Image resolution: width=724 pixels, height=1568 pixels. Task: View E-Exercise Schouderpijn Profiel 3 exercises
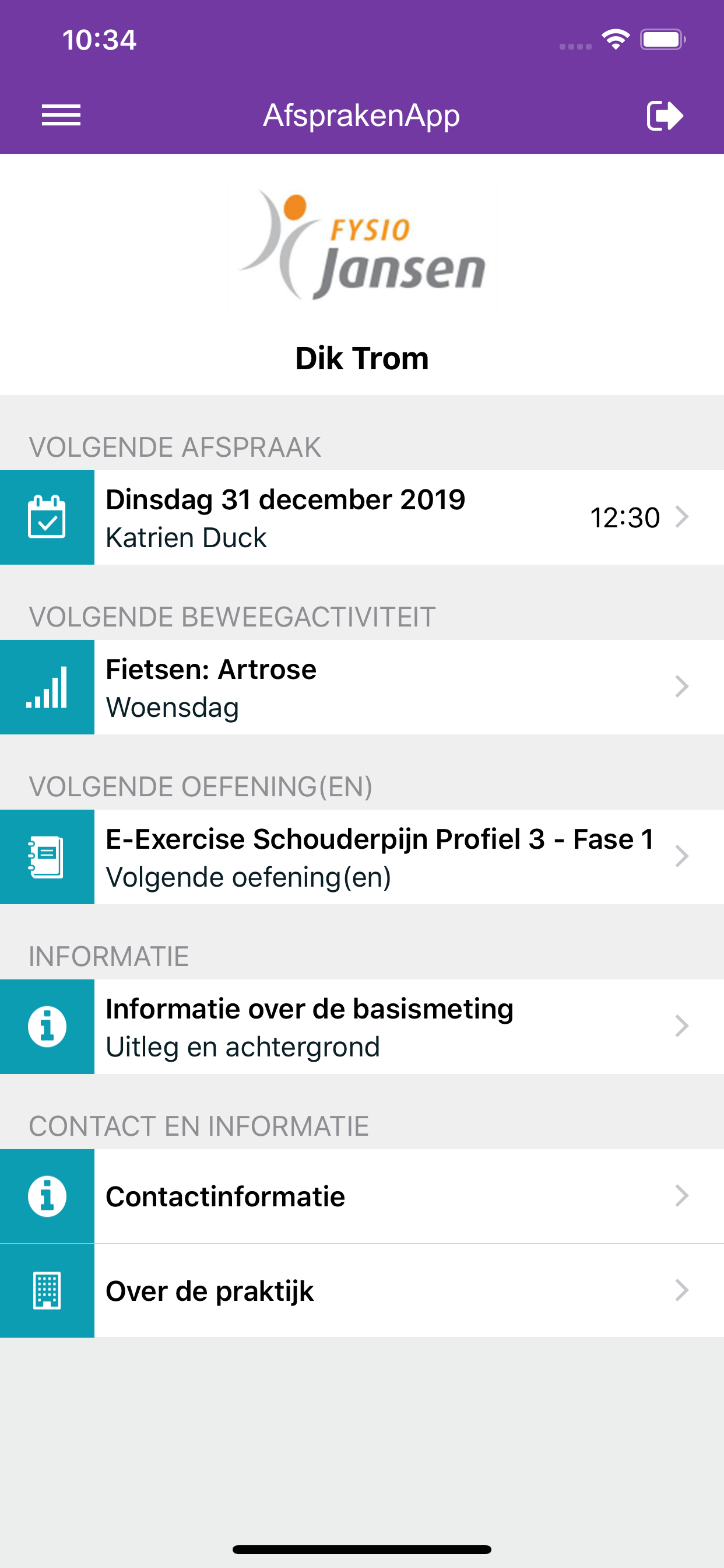click(x=362, y=857)
